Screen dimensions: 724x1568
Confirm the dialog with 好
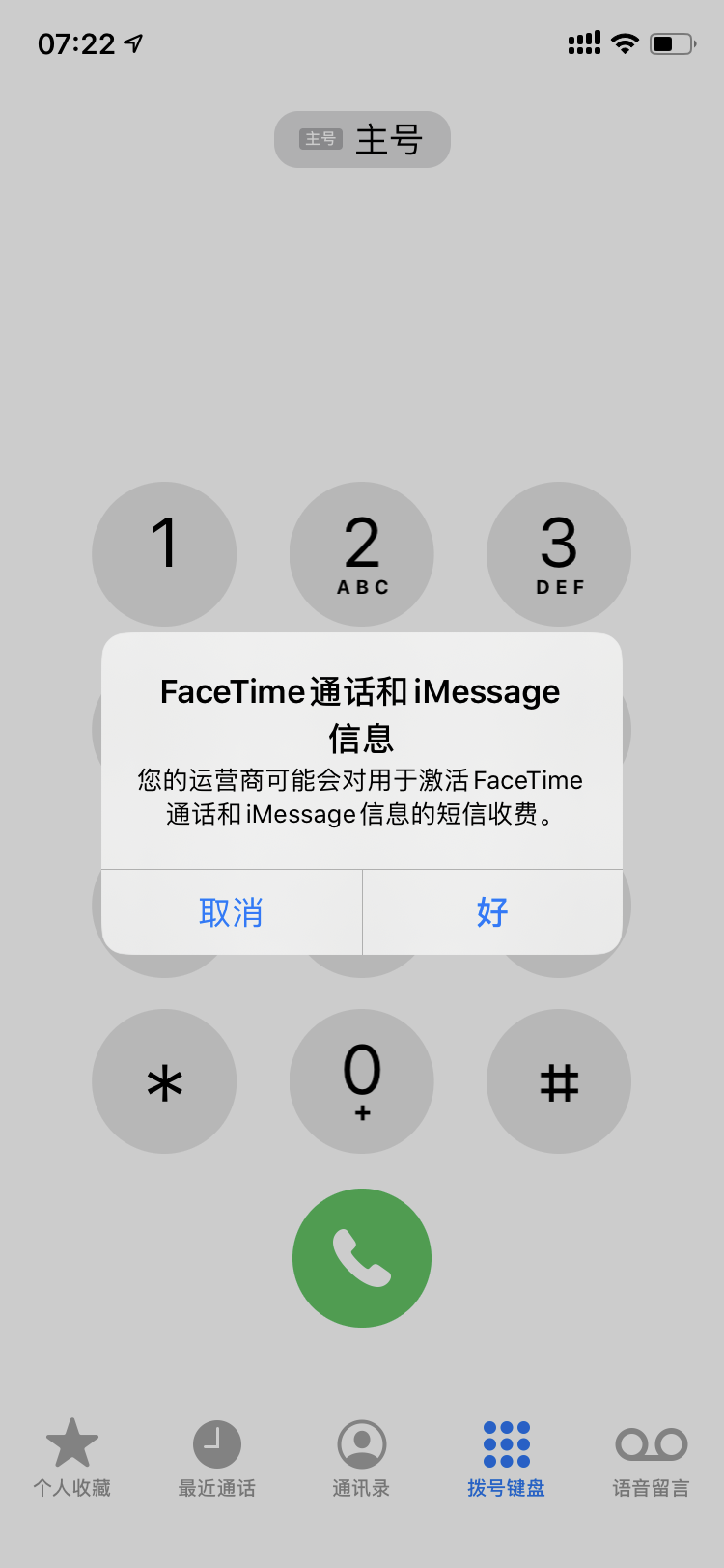(x=492, y=912)
